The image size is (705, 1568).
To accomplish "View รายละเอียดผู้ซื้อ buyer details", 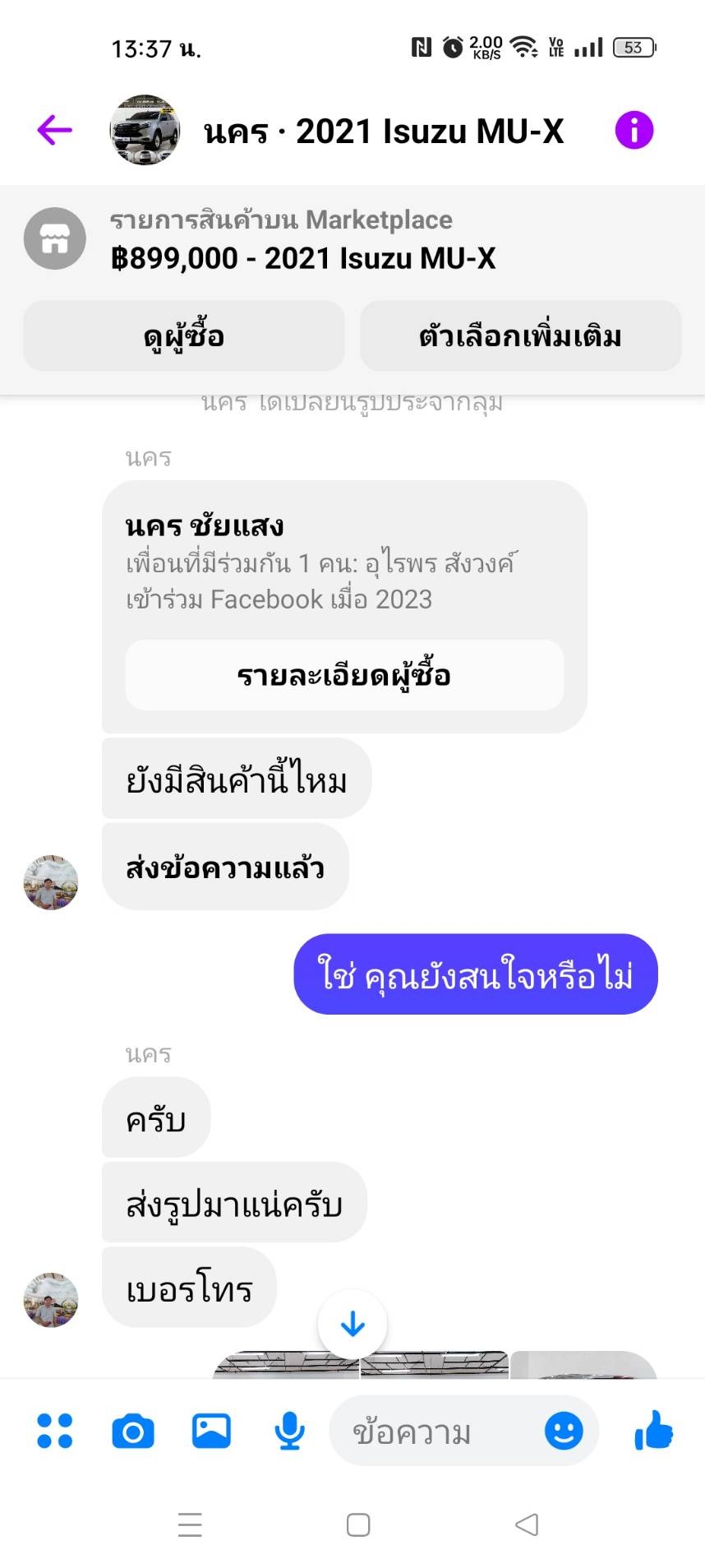I will 343,675.
